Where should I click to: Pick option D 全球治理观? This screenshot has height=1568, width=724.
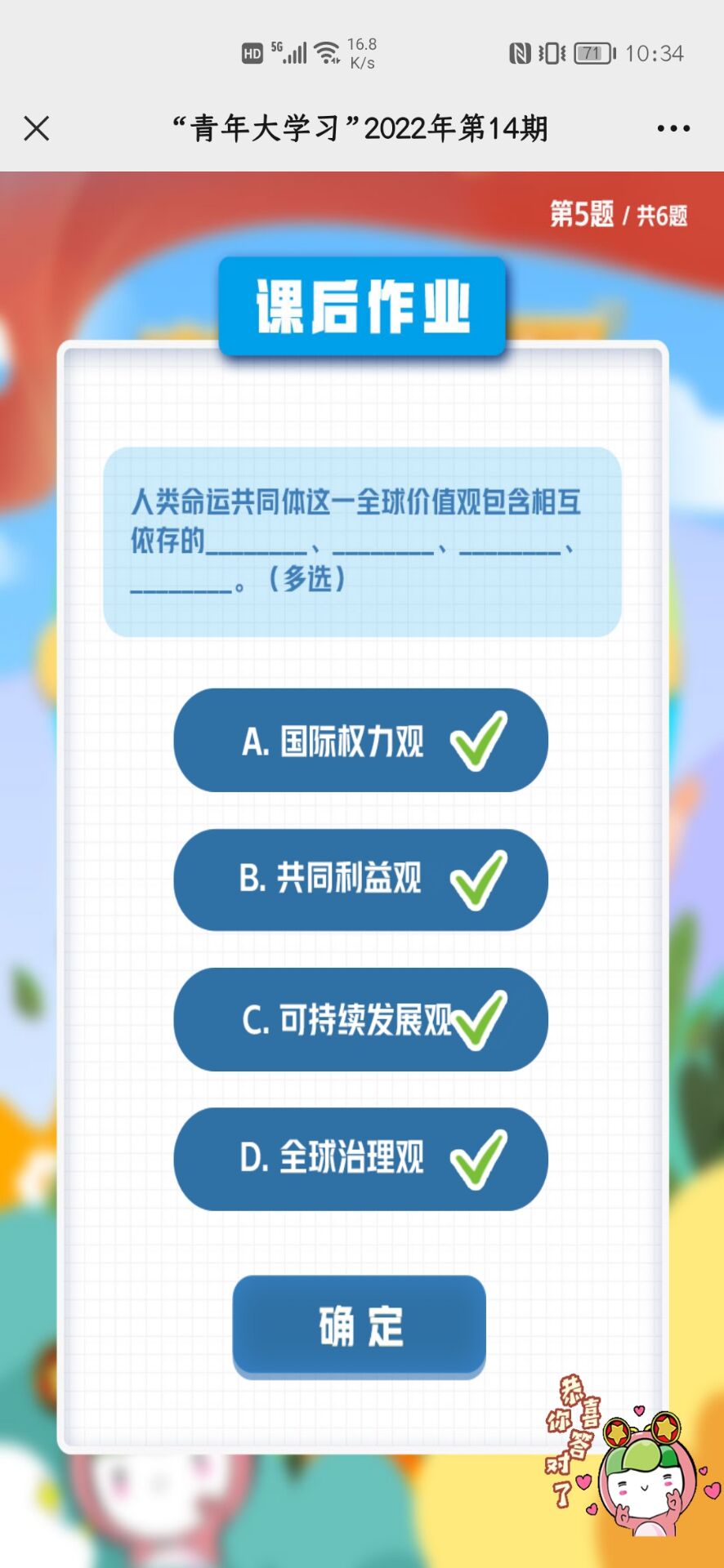(360, 1158)
